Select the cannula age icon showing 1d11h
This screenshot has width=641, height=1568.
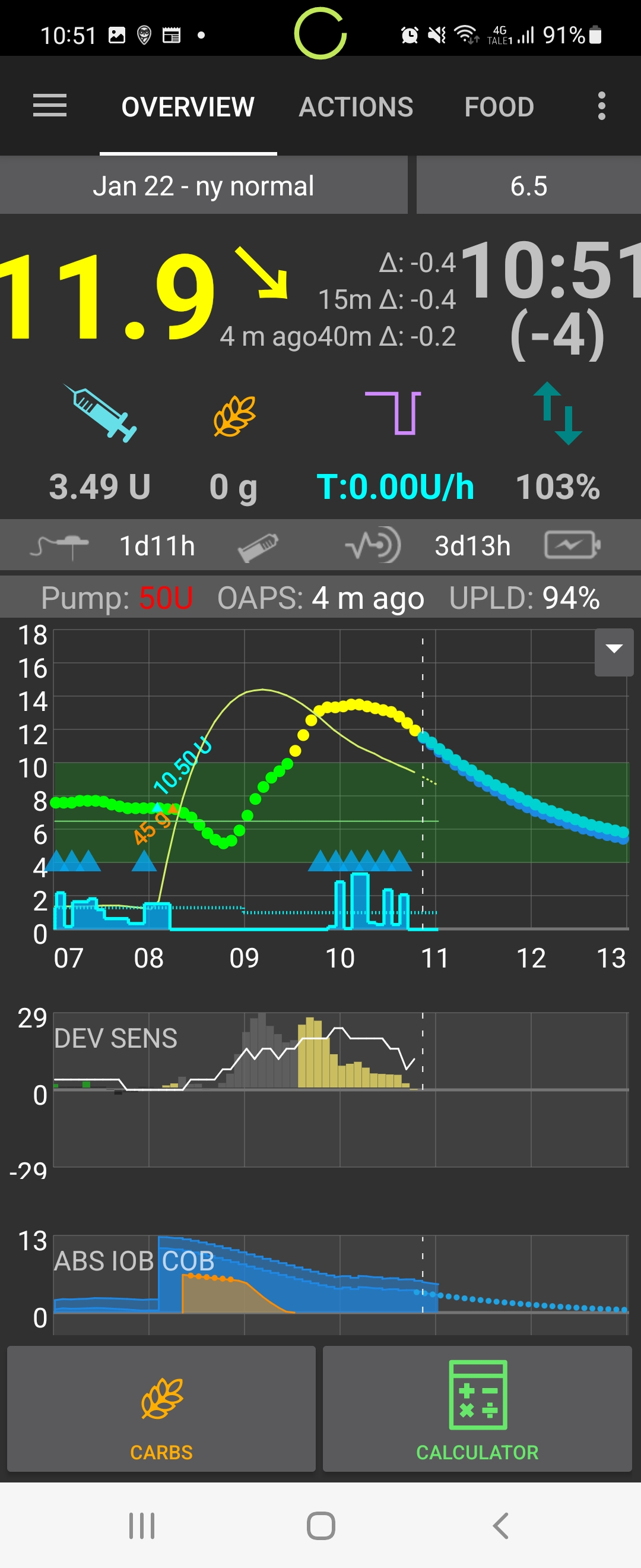(x=58, y=545)
